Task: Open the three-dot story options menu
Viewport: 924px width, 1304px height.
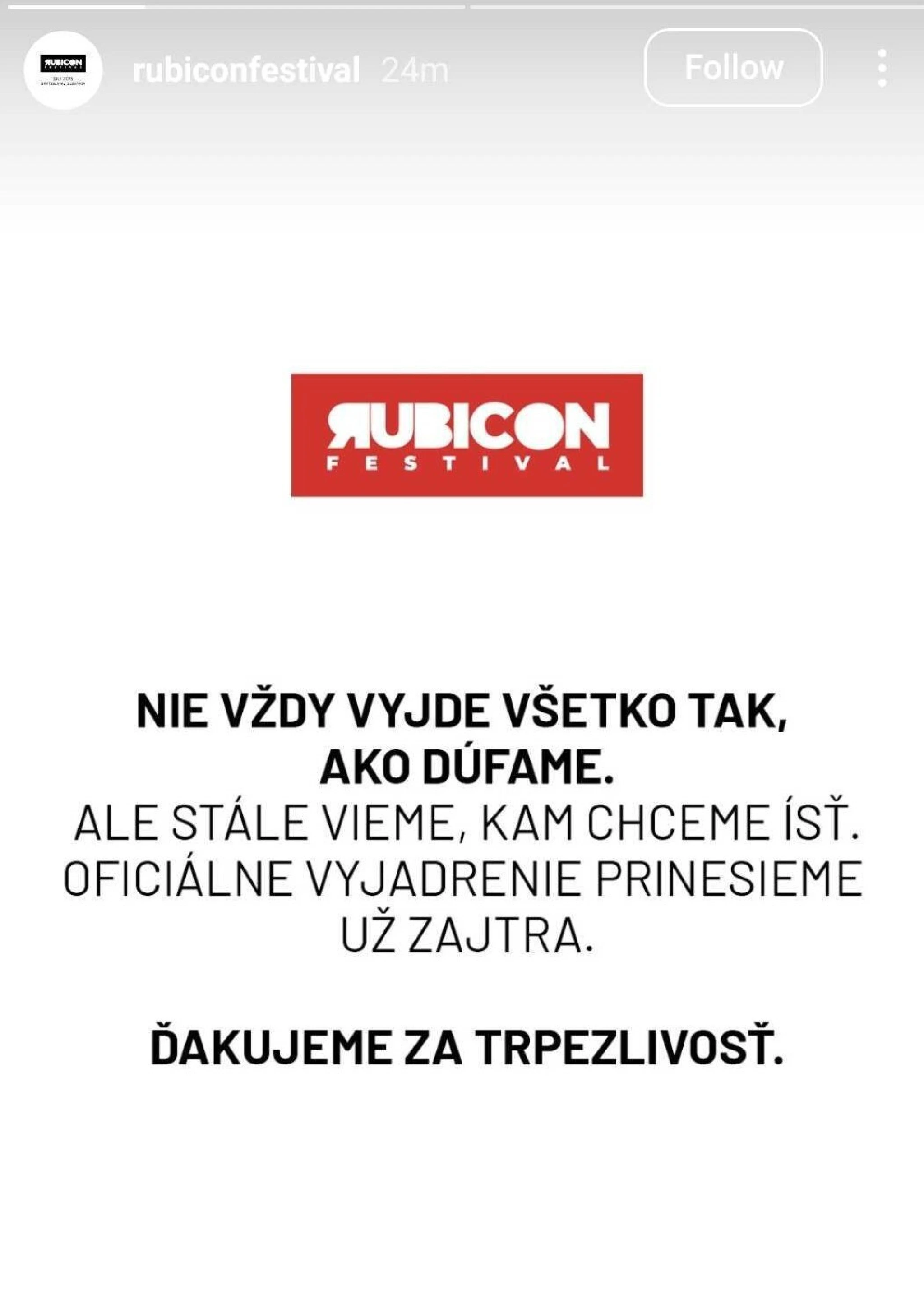Action: [882, 68]
